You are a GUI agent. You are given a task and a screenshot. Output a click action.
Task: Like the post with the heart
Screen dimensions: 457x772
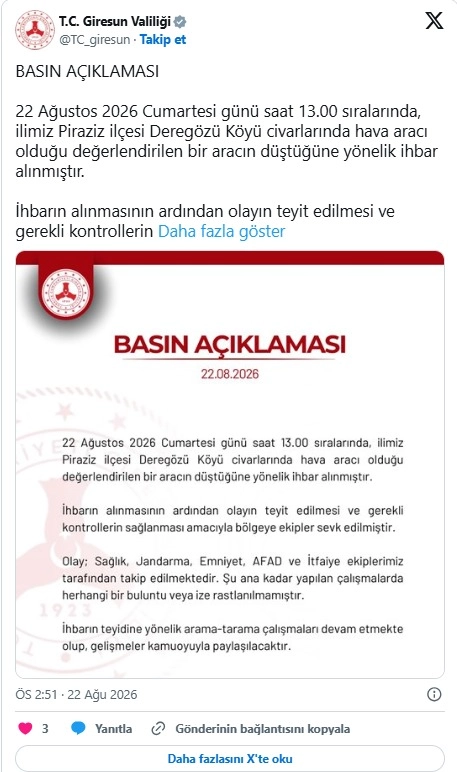25,728
